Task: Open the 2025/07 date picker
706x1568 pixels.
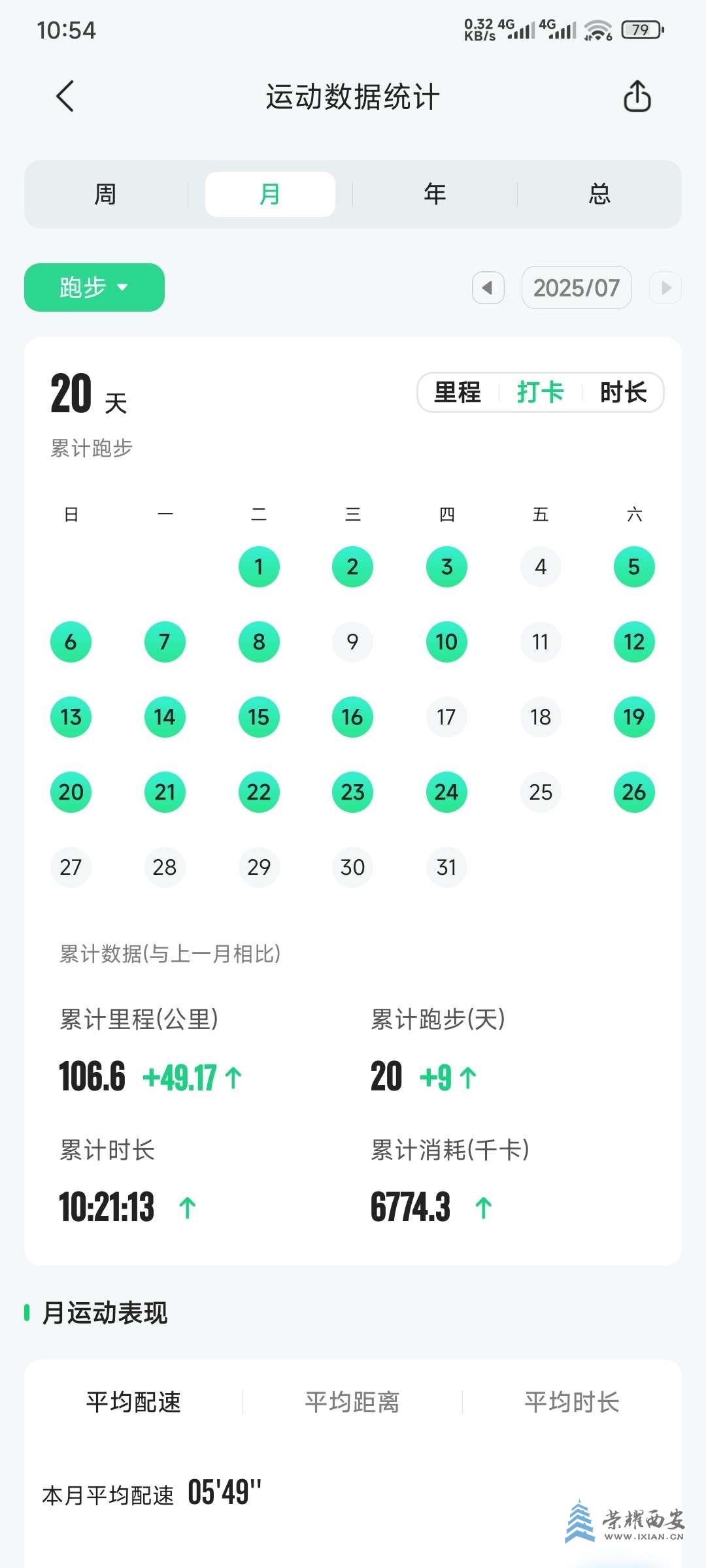Action: pos(576,287)
